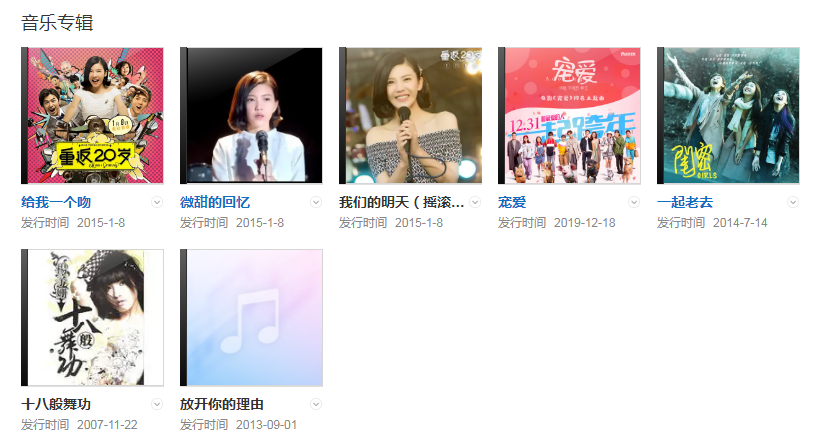Viewport: 817px width, 445px height.
Task: Tap the 微甜的回忆 title link
Action: point(215,202)
